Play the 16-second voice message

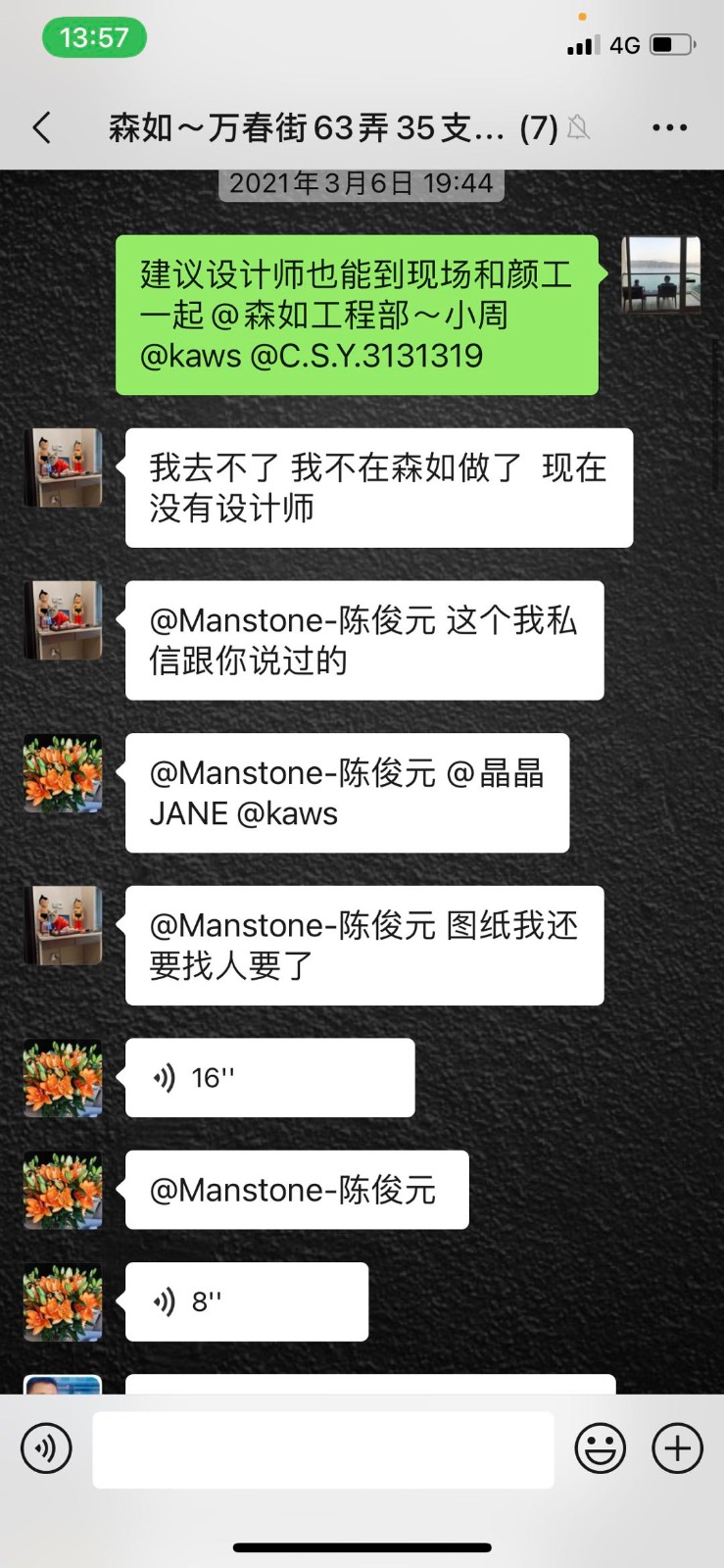click(269, 1078)
